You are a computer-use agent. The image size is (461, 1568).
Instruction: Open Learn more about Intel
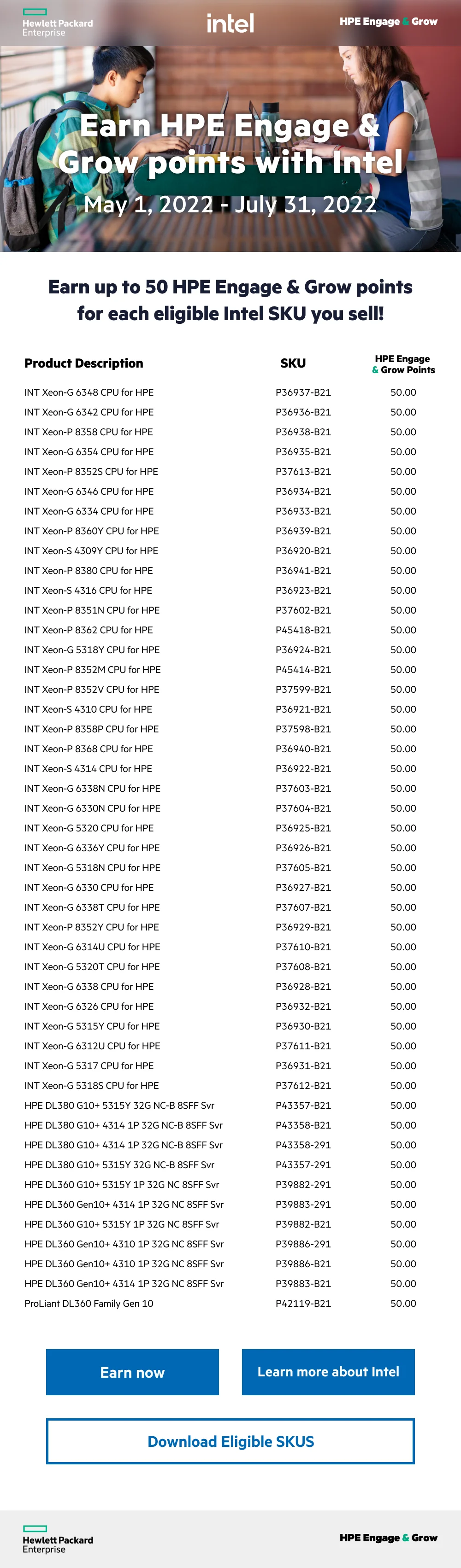[x=328, y=1372]
